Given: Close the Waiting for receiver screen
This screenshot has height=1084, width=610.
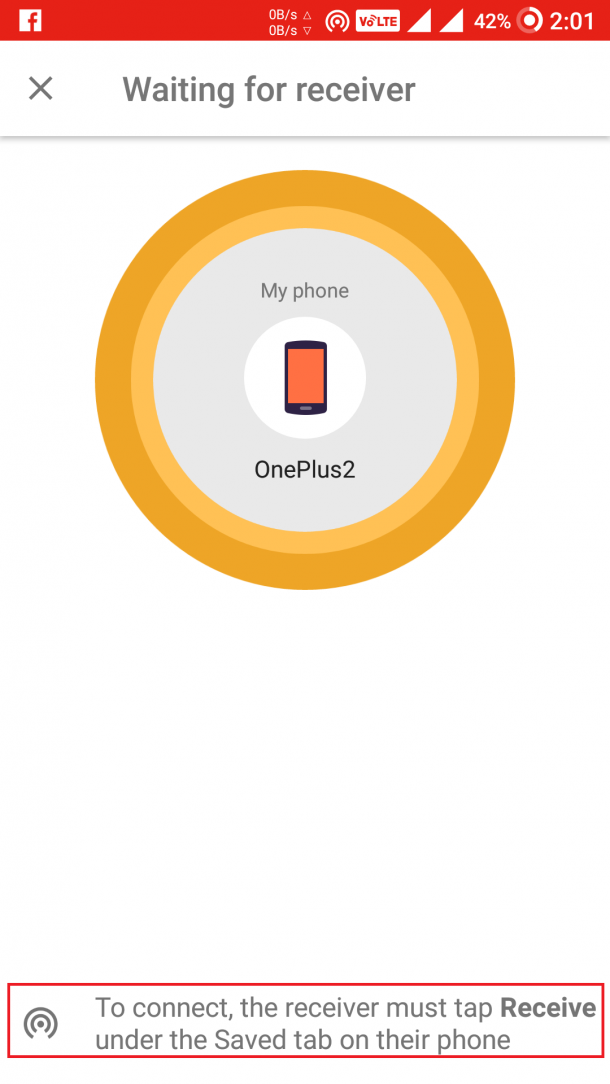Looking at the screenshot, I should point(41,88).
